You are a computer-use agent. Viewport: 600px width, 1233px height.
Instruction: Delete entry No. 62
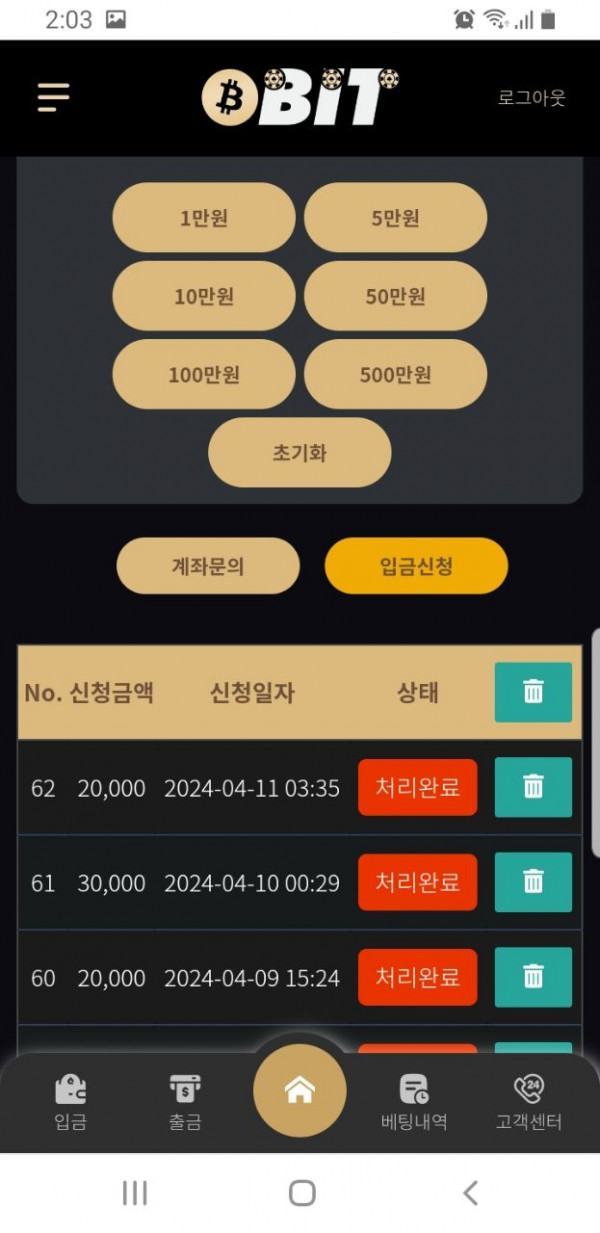tap(533, 787)
